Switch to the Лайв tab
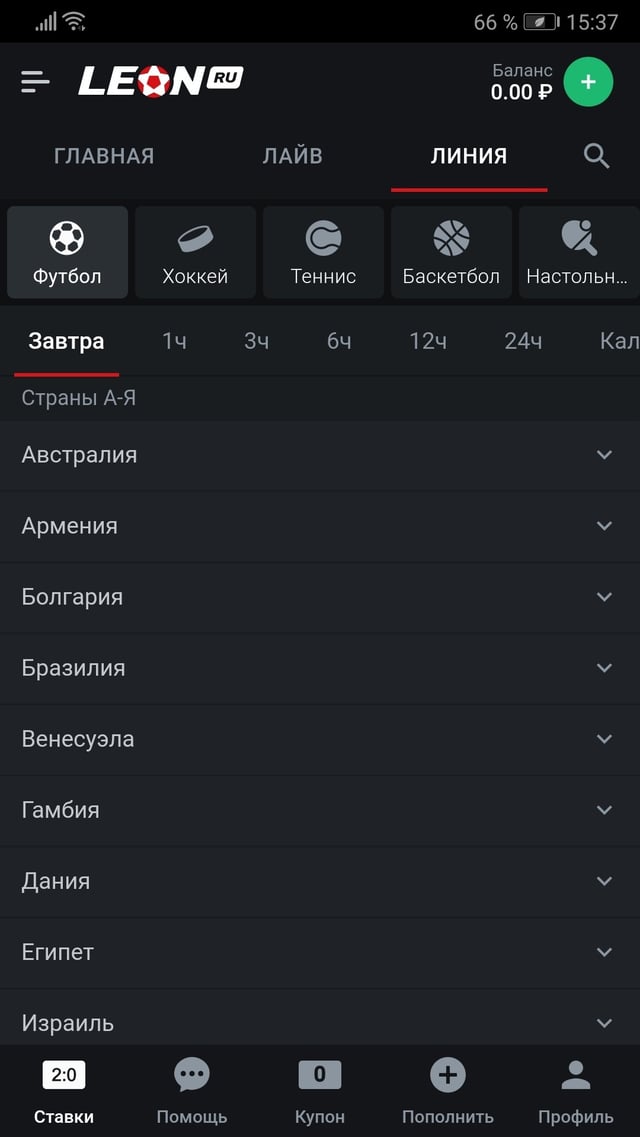The image size is (640, 1137). tap(293, 156)
